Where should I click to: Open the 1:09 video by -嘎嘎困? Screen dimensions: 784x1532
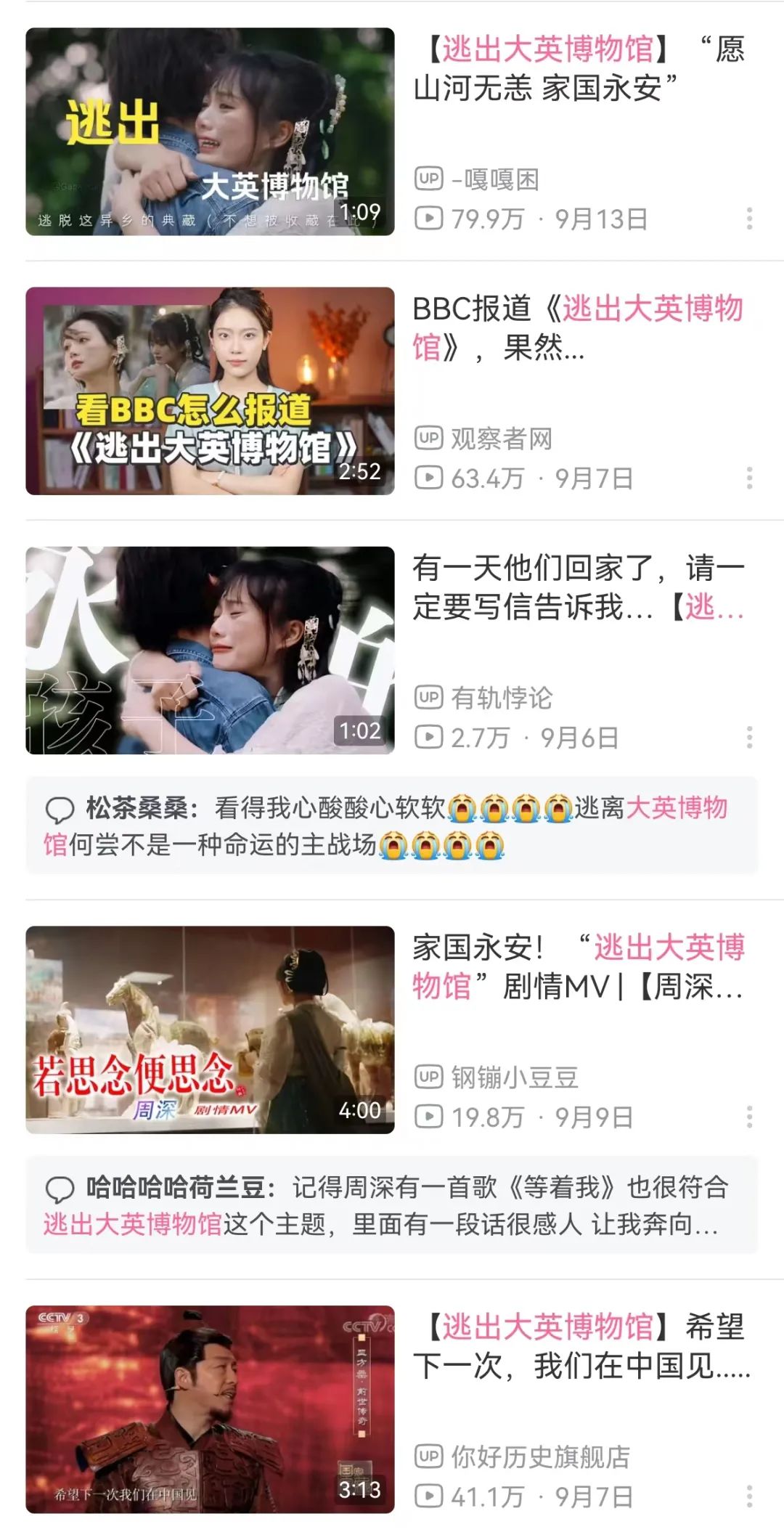click(210, 131)
